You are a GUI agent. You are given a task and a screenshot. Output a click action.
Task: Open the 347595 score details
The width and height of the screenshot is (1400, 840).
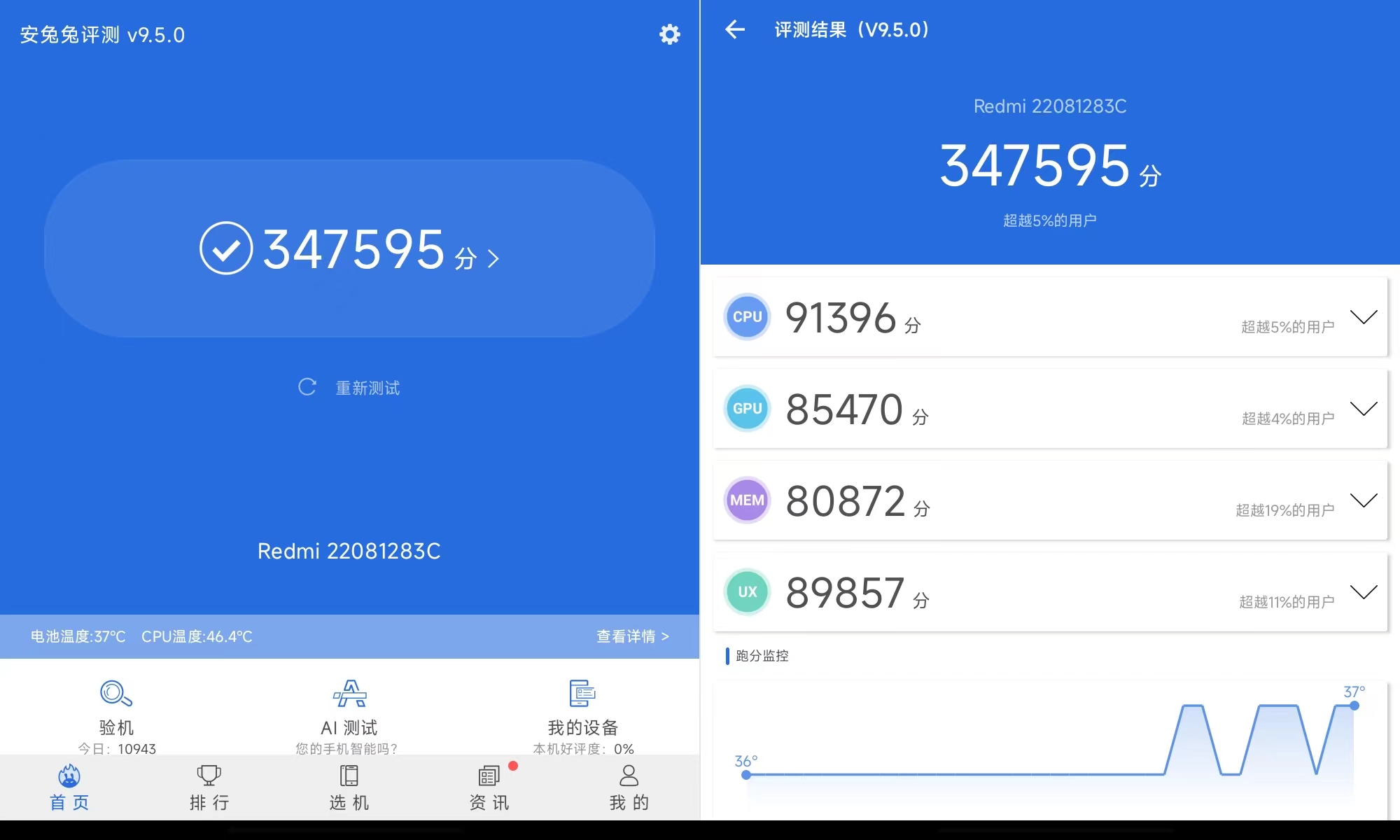click(x=350, y=249)
